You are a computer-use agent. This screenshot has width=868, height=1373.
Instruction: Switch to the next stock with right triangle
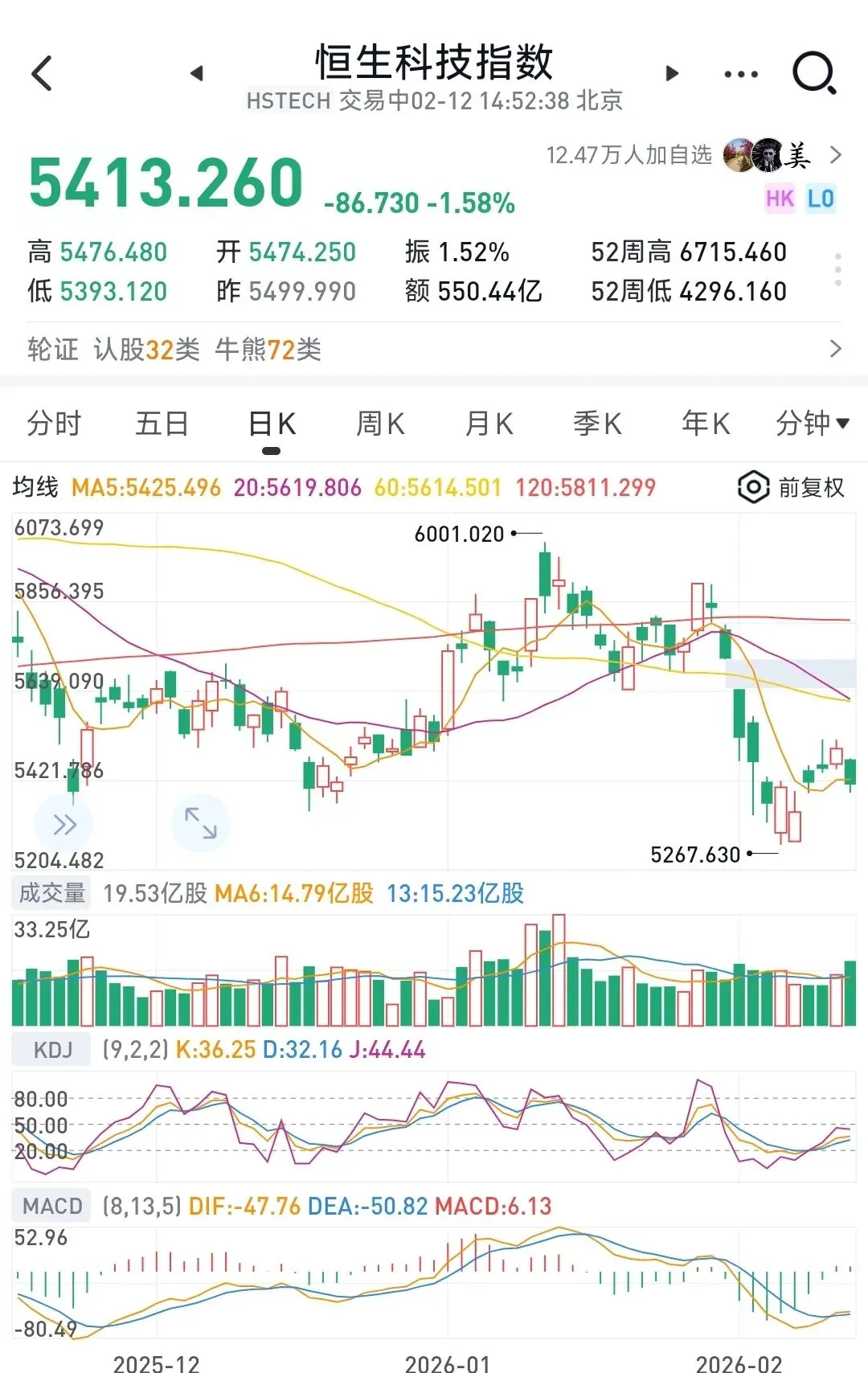(x=673, y=74)
